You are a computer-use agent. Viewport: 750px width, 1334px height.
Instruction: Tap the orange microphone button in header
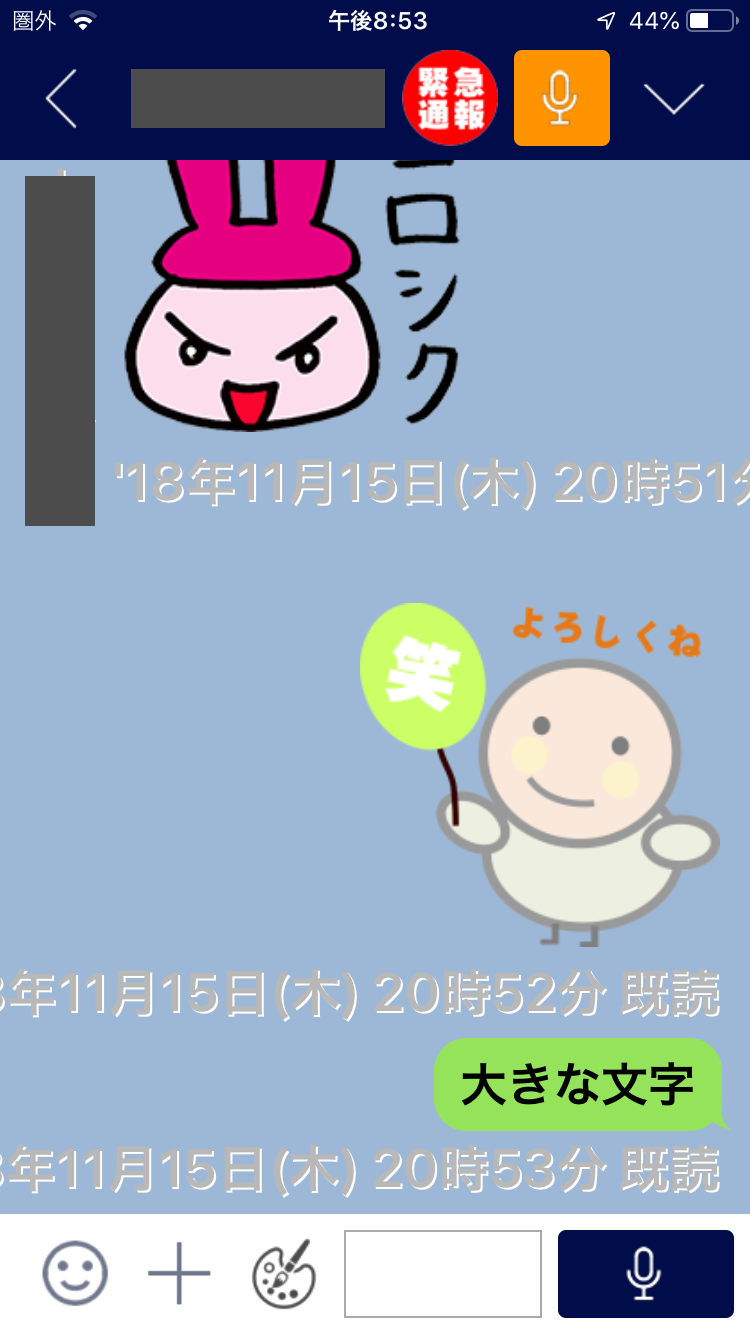pyautogui.click(x=561, y=98)
